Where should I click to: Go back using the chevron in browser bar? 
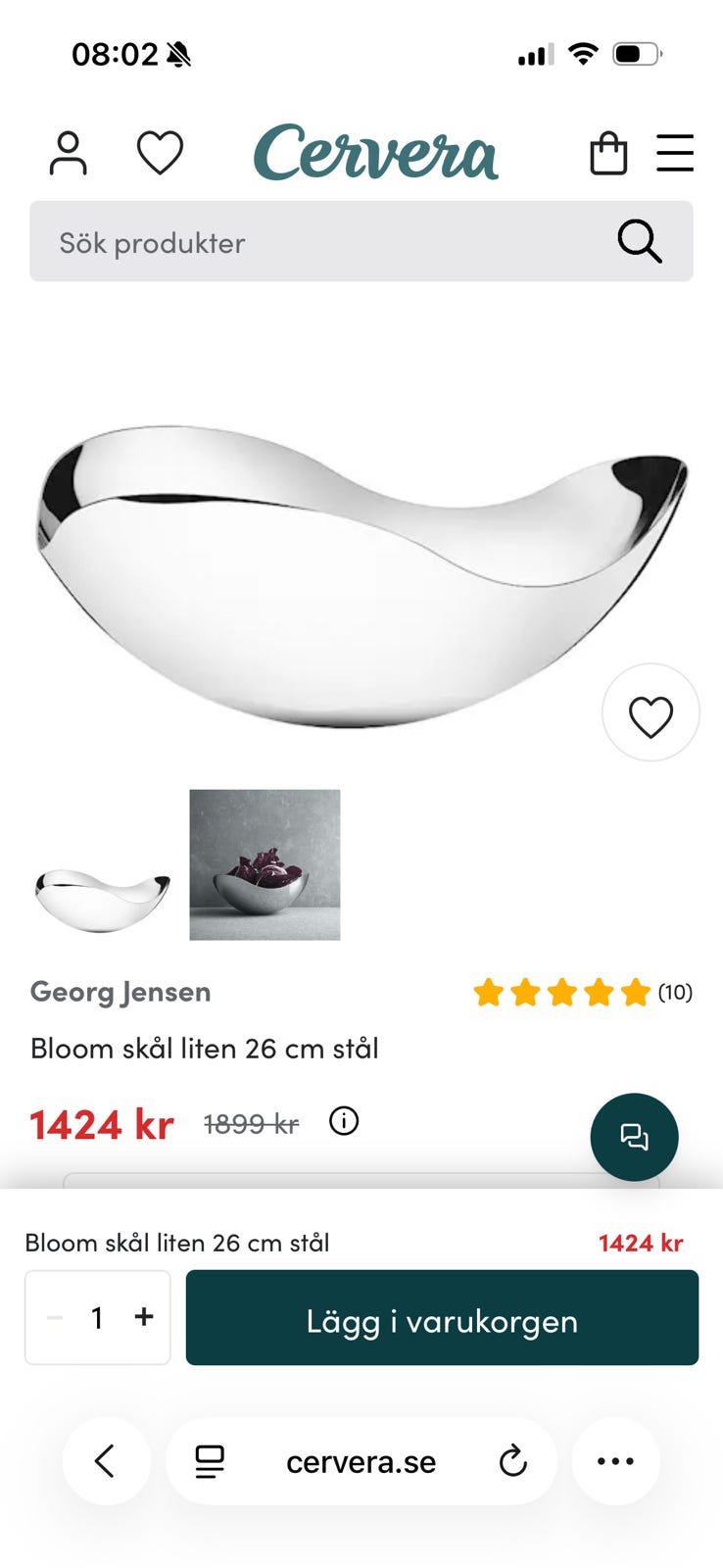(106, 1461)
